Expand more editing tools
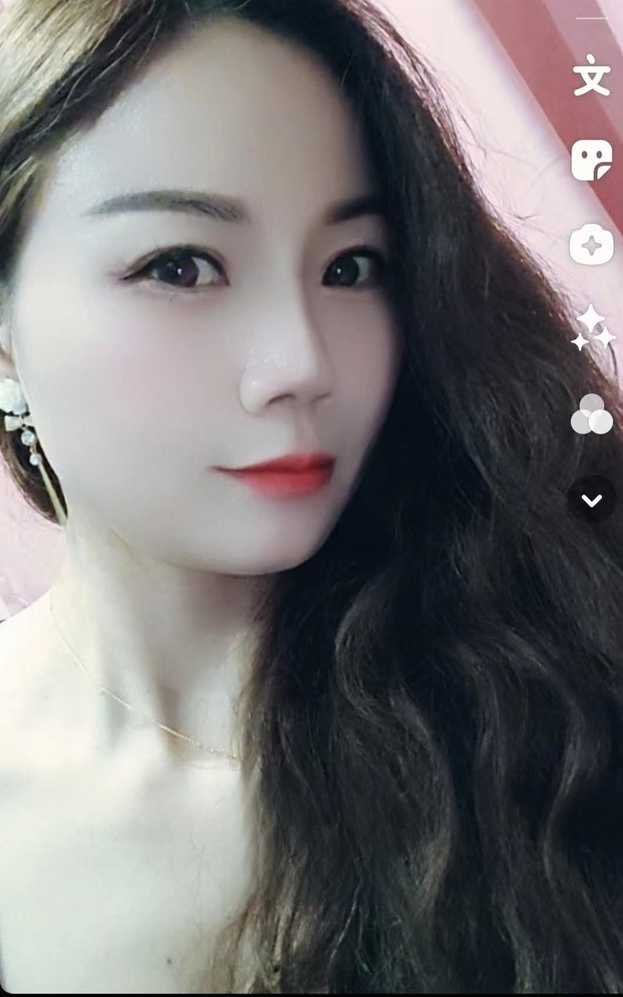This screenshot has height=997, width=623. 592,500
